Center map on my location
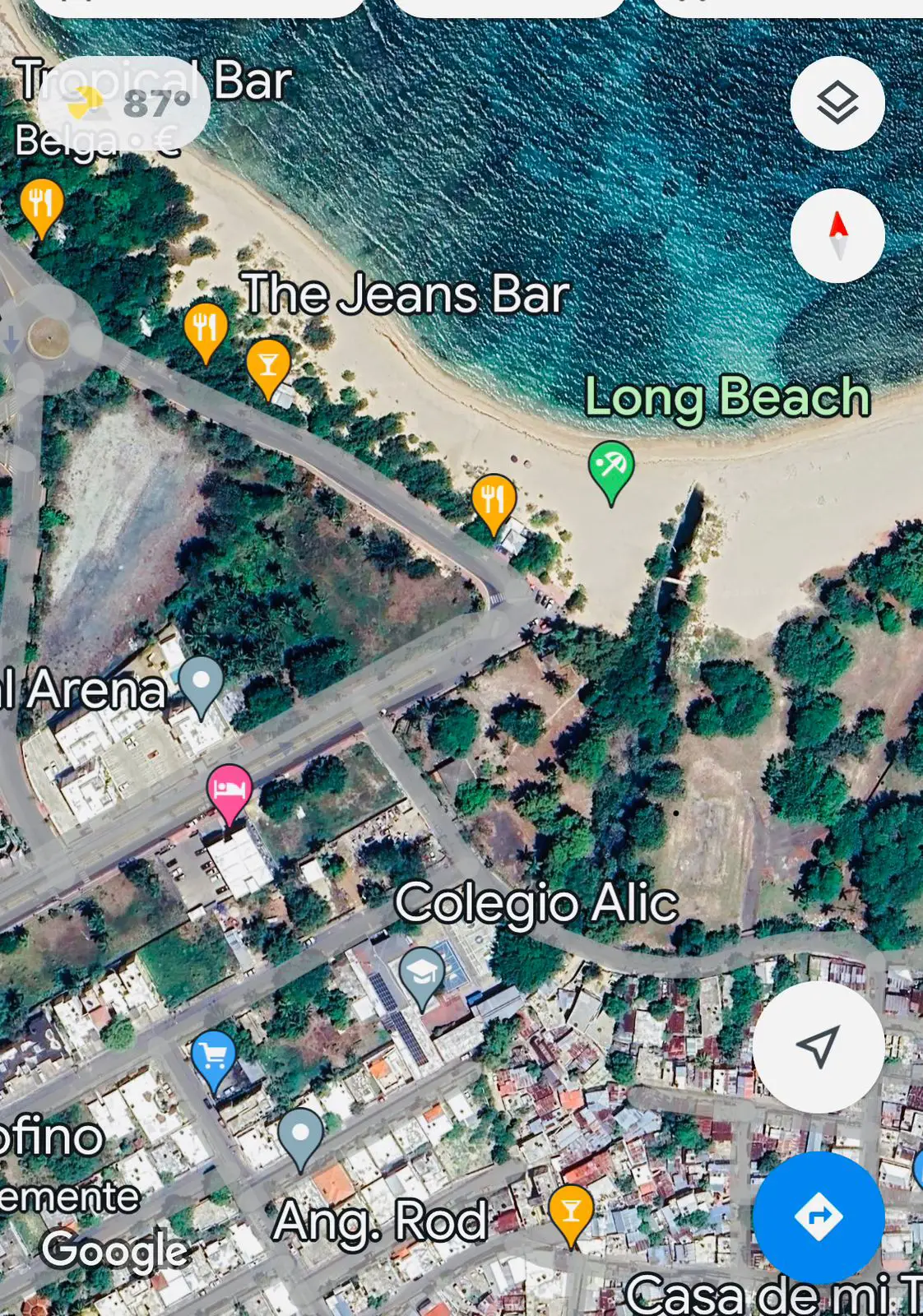923x1316 pixels. click(818, 1046)
